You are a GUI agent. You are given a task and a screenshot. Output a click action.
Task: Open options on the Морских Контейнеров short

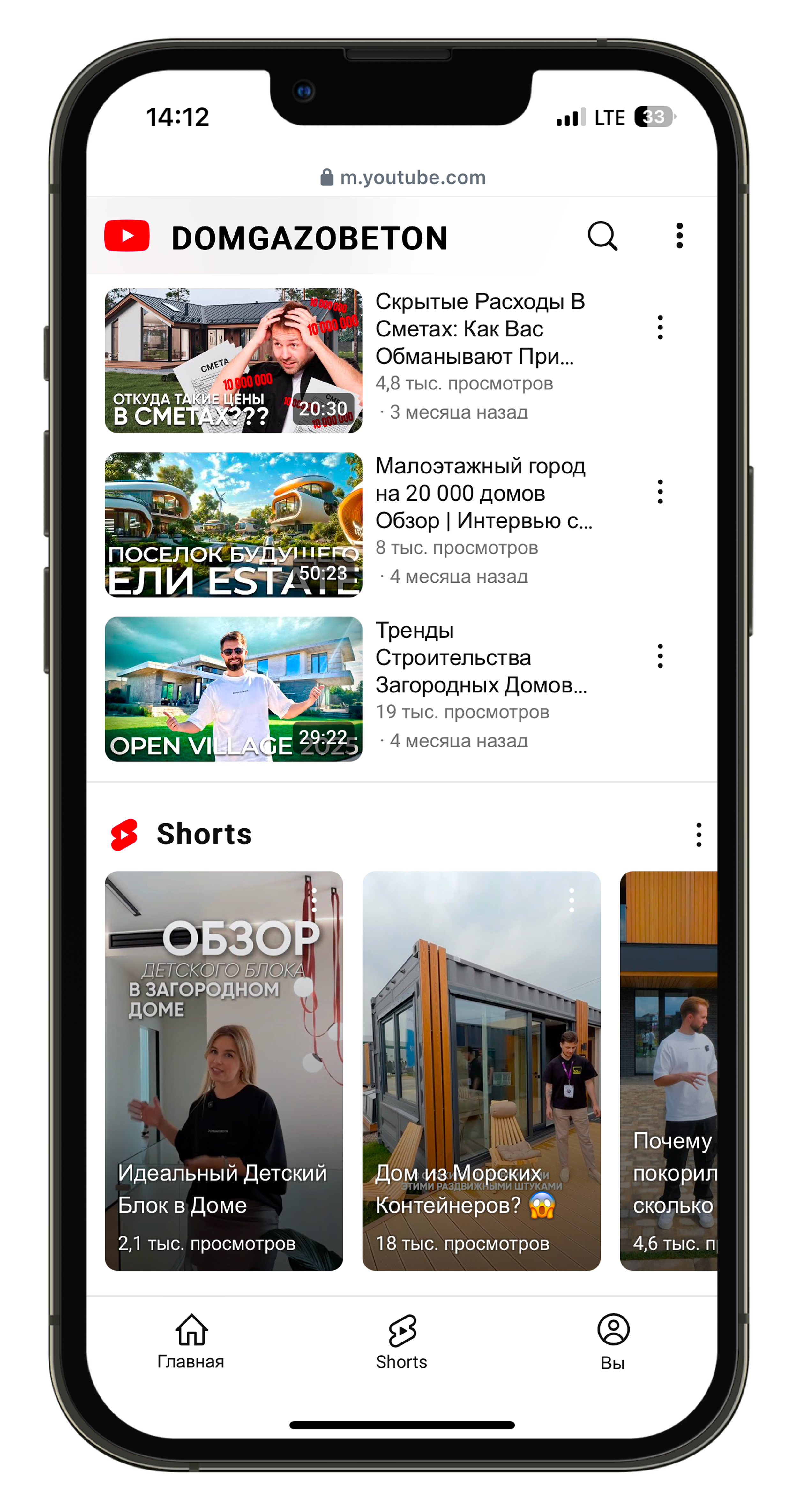click(x=572, y=900)
